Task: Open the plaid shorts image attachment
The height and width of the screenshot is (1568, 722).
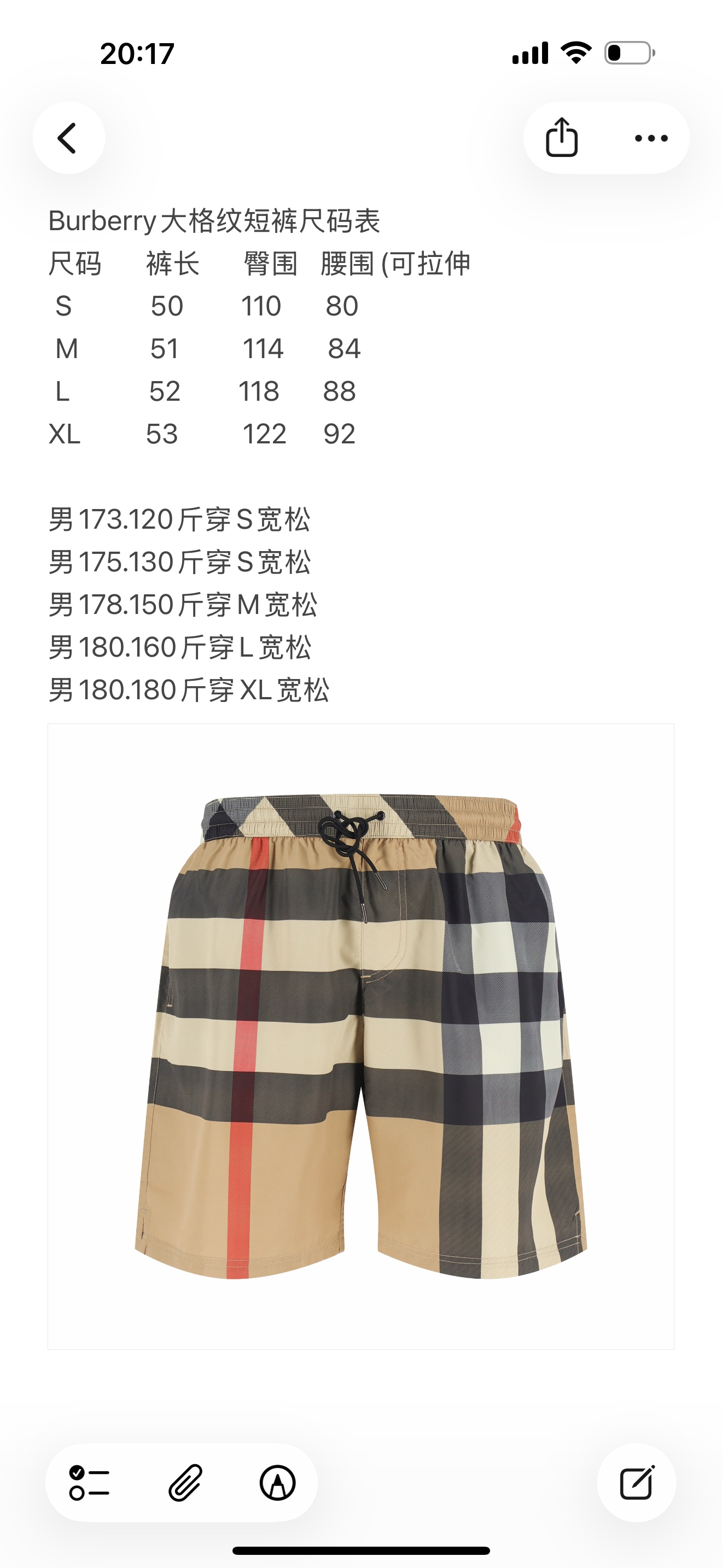Action: click(x=361, y=1036)
